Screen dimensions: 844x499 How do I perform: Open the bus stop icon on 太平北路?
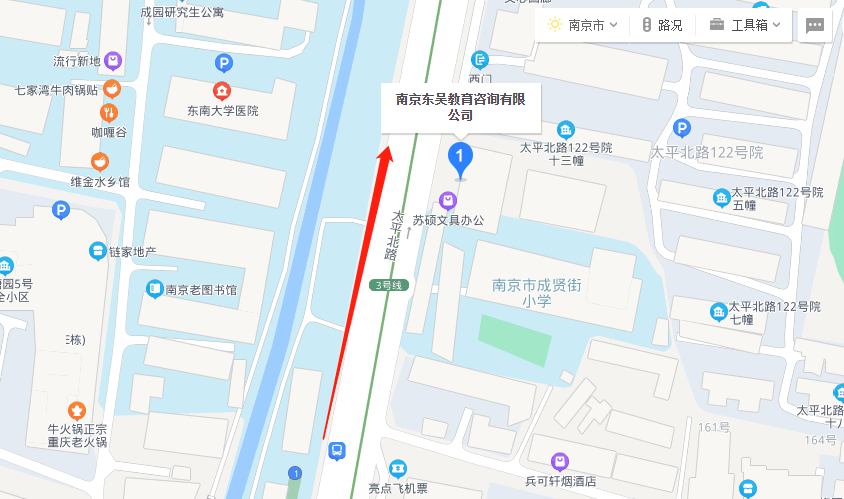(337, 451)
